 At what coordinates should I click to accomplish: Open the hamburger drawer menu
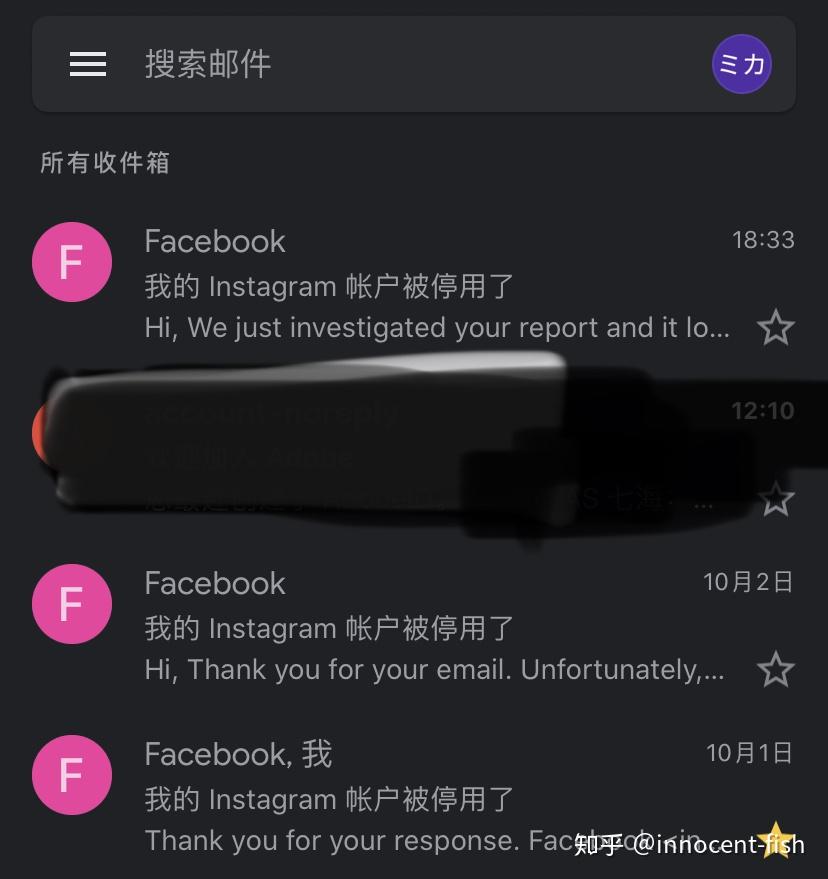click(x=88, y=64)
